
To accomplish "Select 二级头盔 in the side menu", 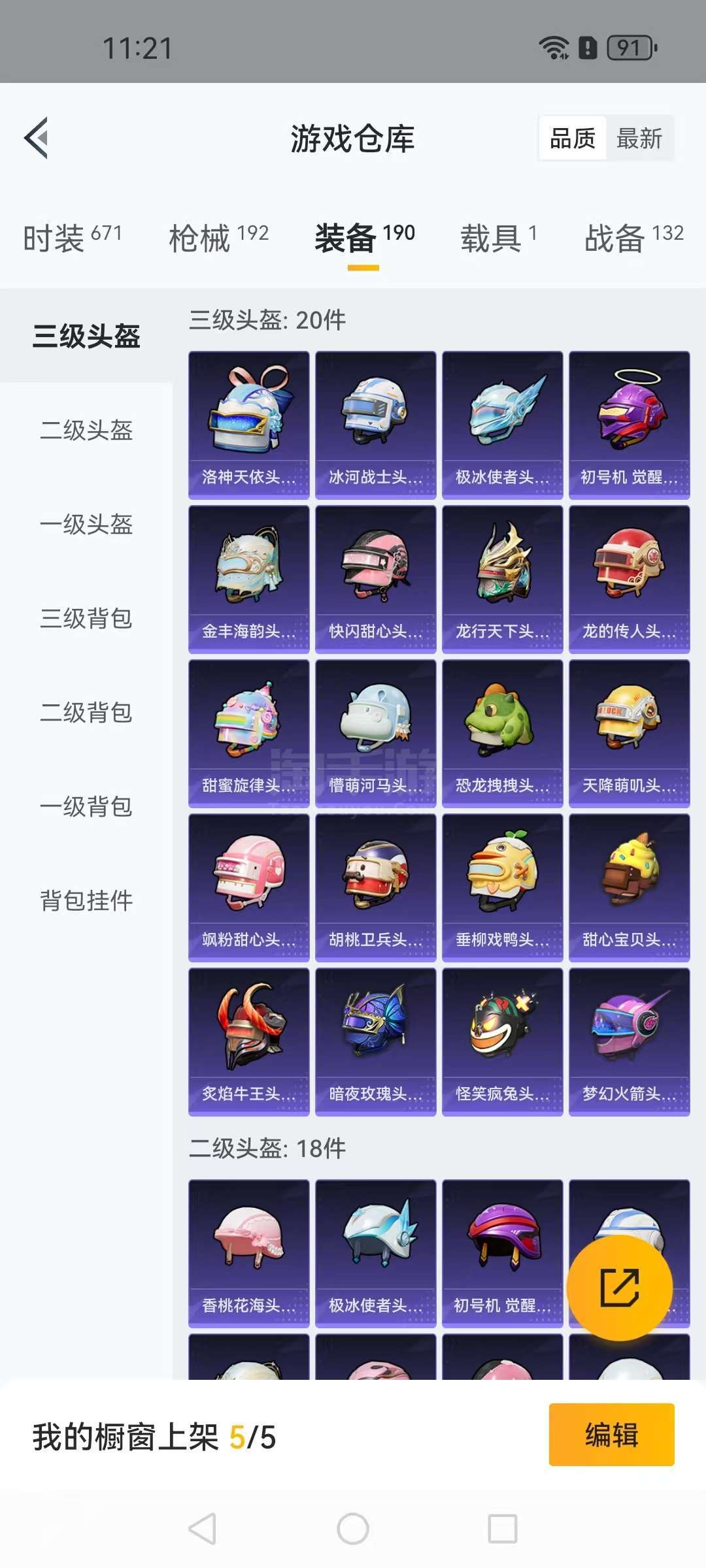I will pos(86,431).
